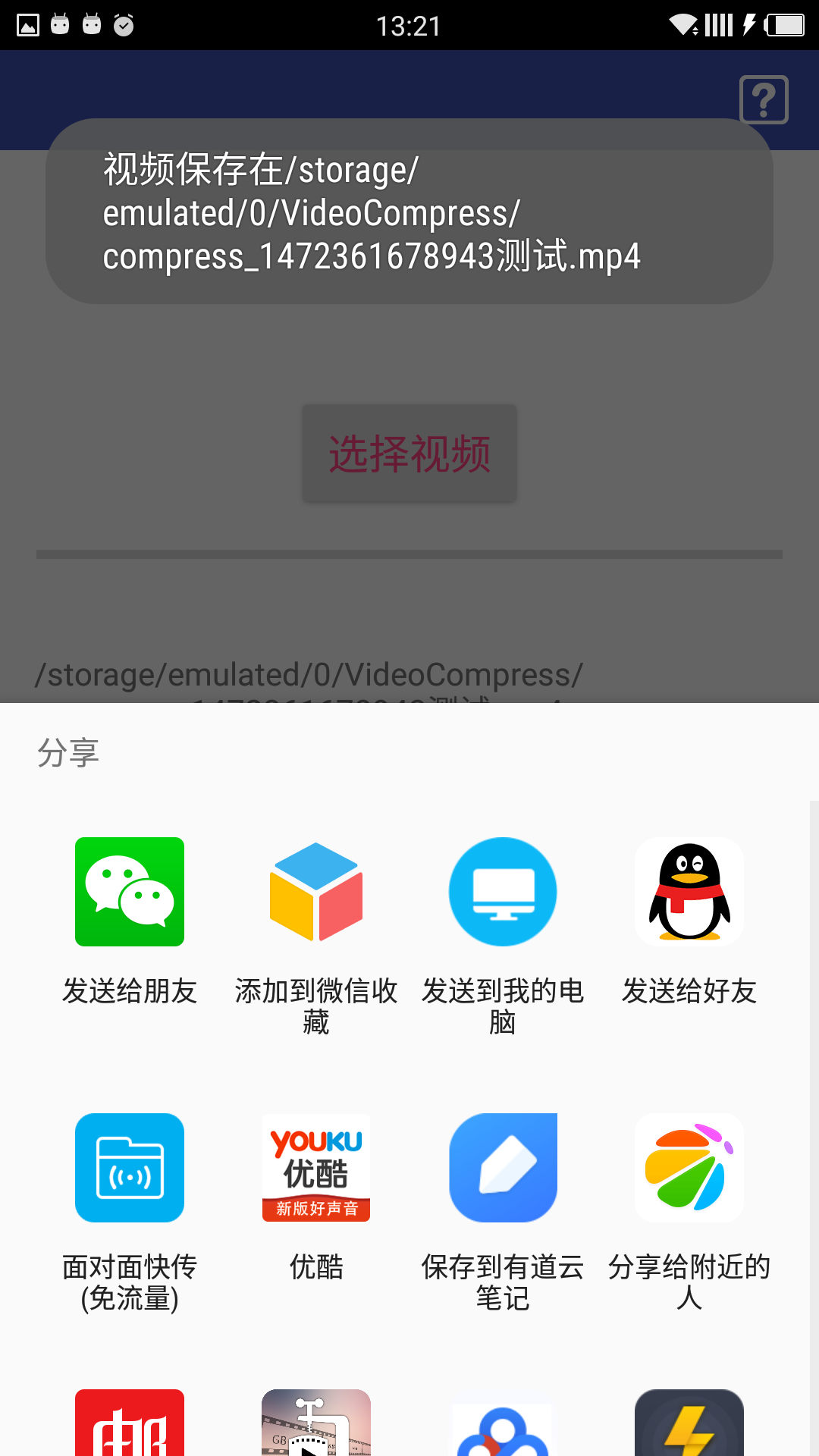Image resolution: width=819 pixels, height=1456 pixels.
Task: Tap the Wi-Fi indicator in the status bar
Action: pos(683,24)
